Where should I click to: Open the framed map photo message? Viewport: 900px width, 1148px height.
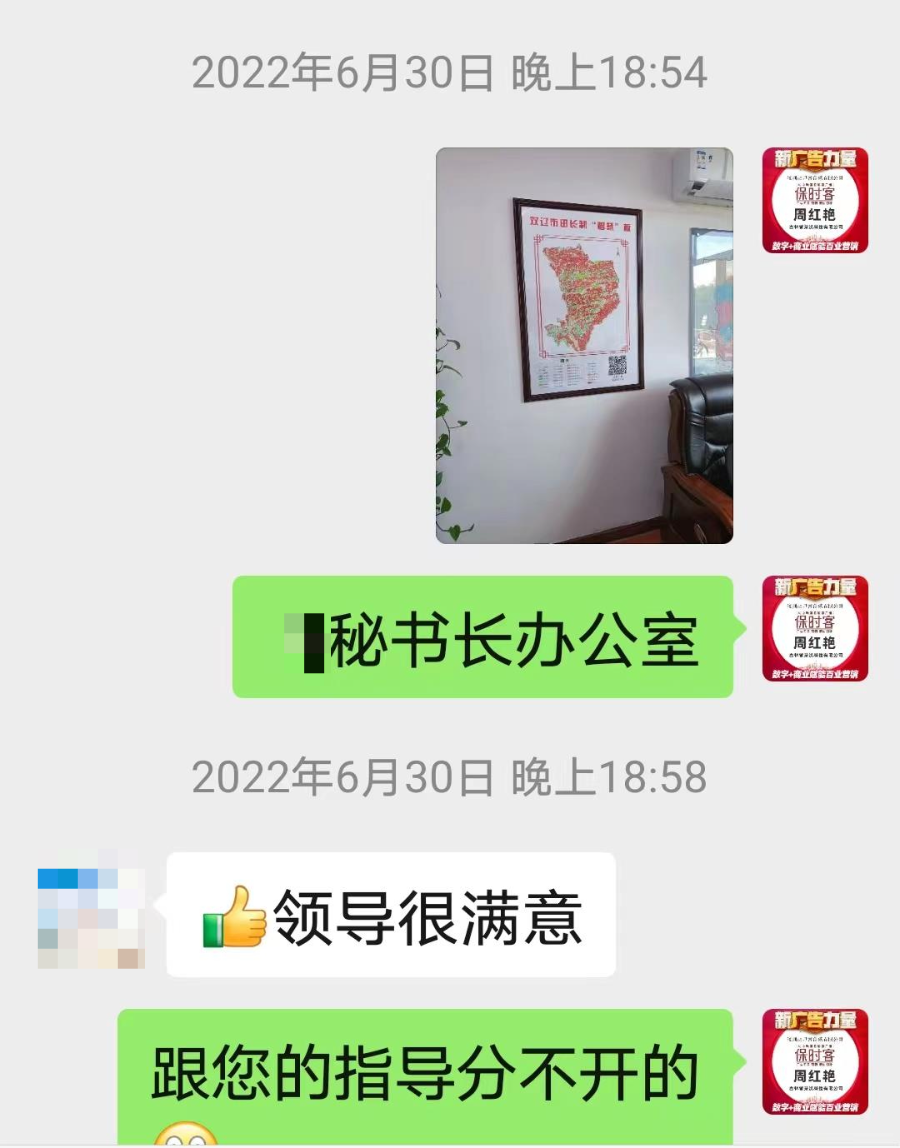[x=584, y=345]
